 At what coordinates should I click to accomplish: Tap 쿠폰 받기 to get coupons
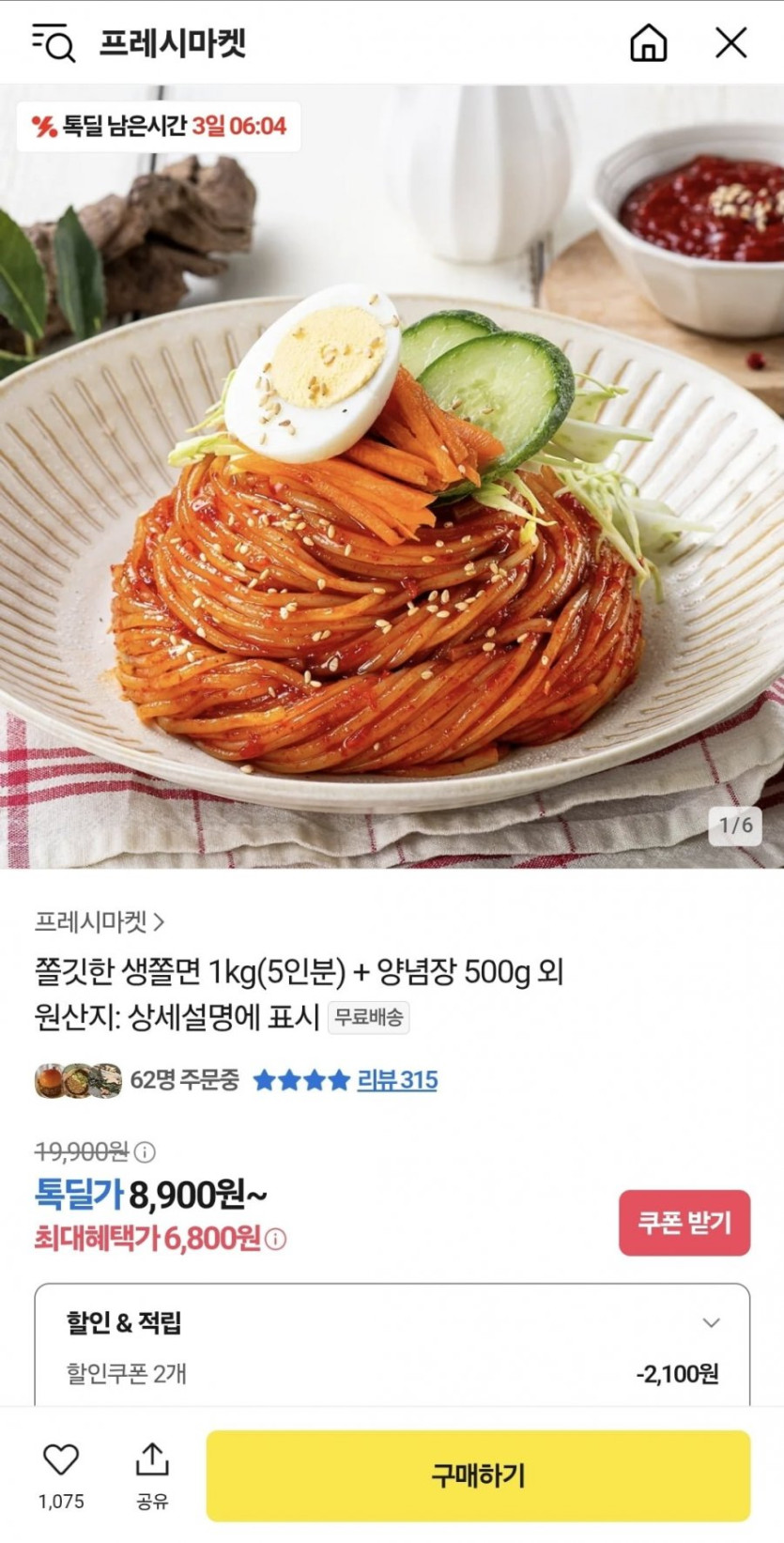point(684,1222)
